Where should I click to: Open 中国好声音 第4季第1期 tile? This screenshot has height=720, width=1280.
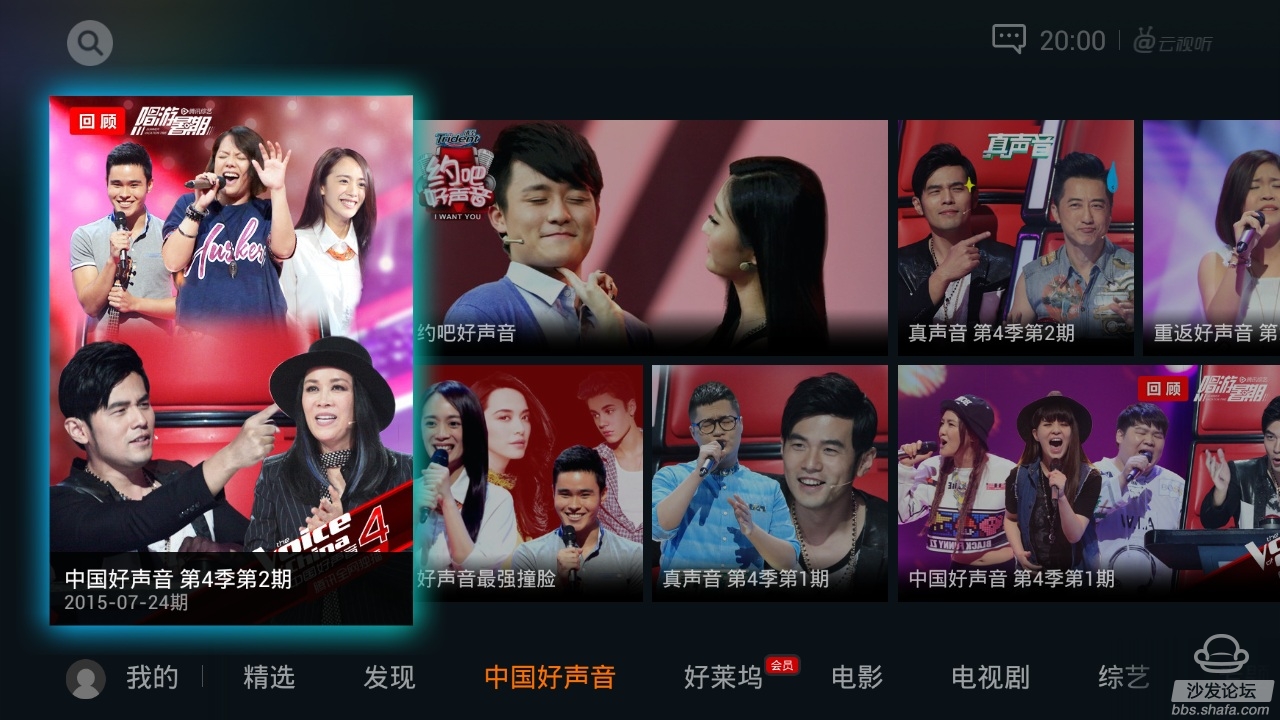point(1088,482)
